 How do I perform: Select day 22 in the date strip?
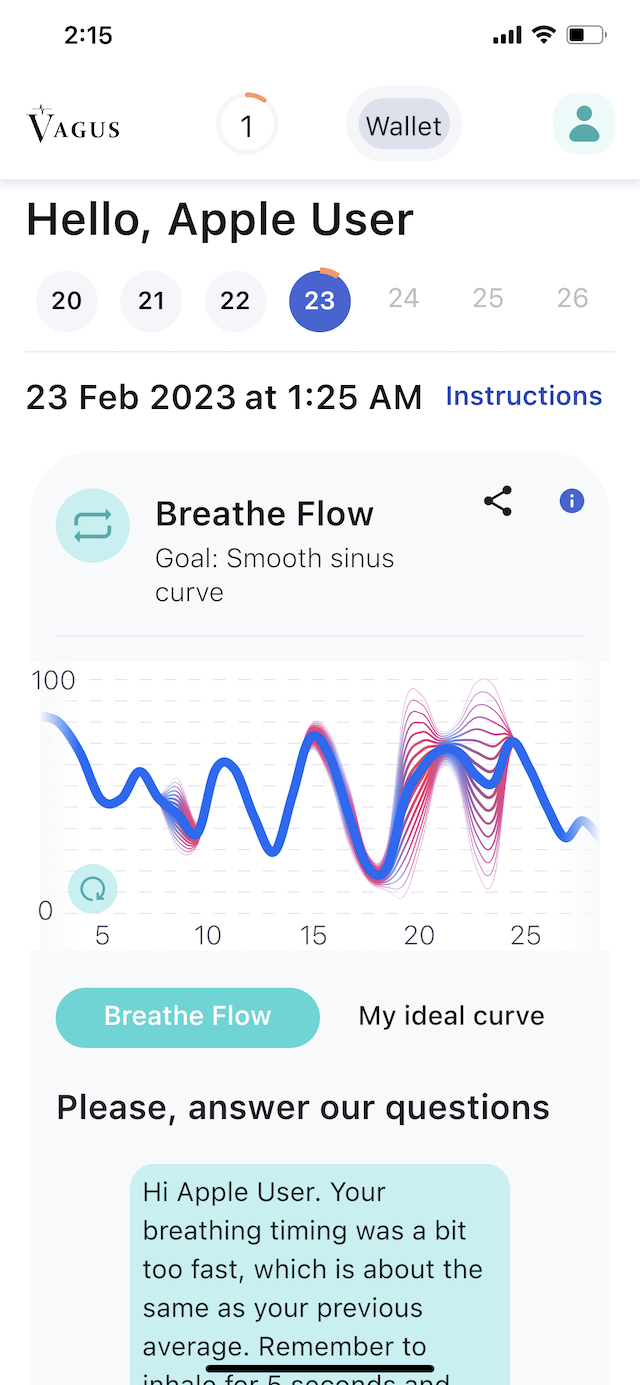235,300
